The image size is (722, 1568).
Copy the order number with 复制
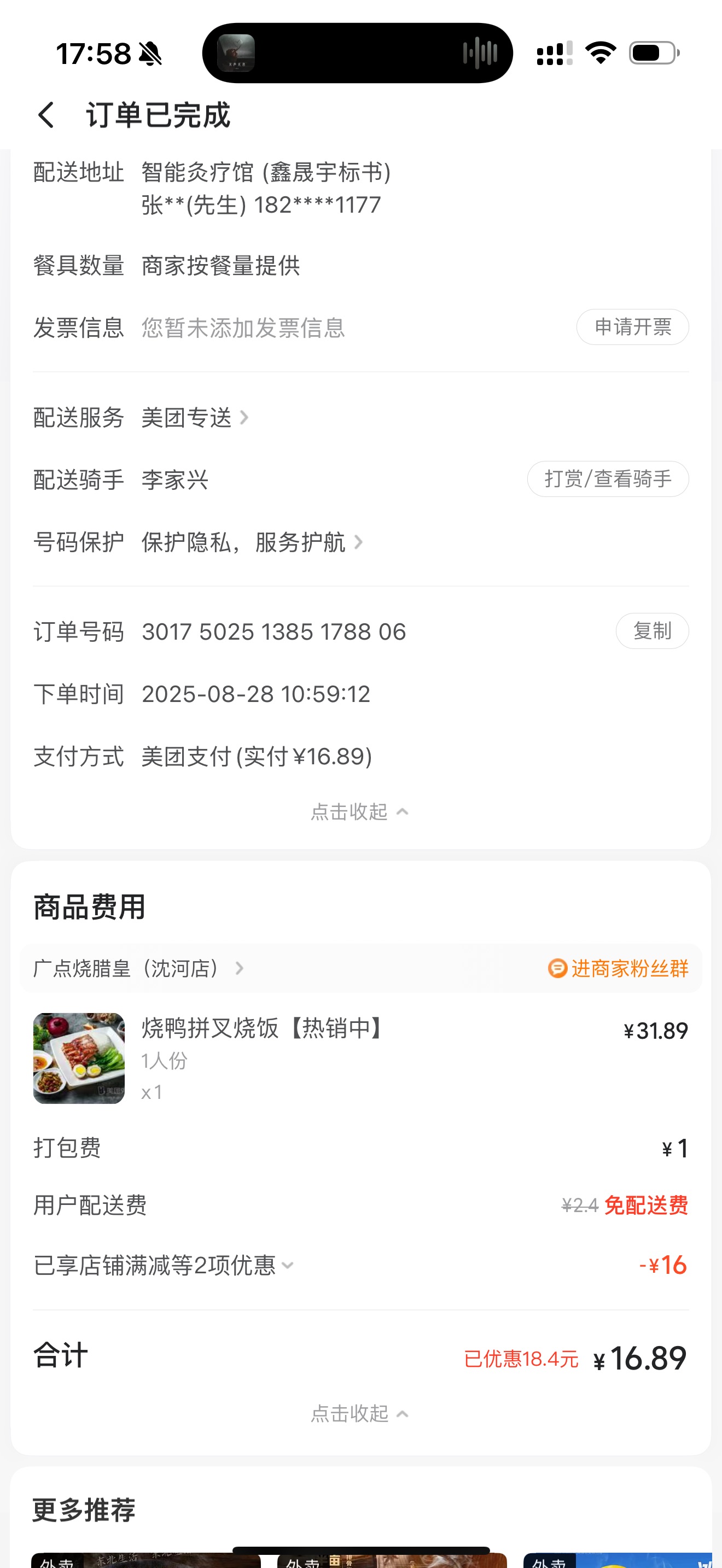651,631
